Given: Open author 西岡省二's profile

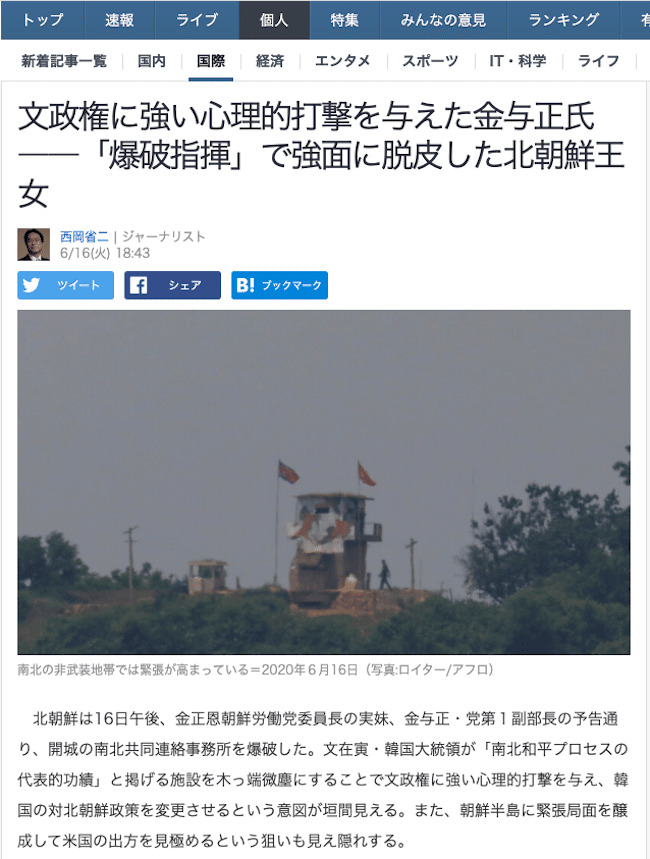Looking at the screenshot, I should [85, 237].
